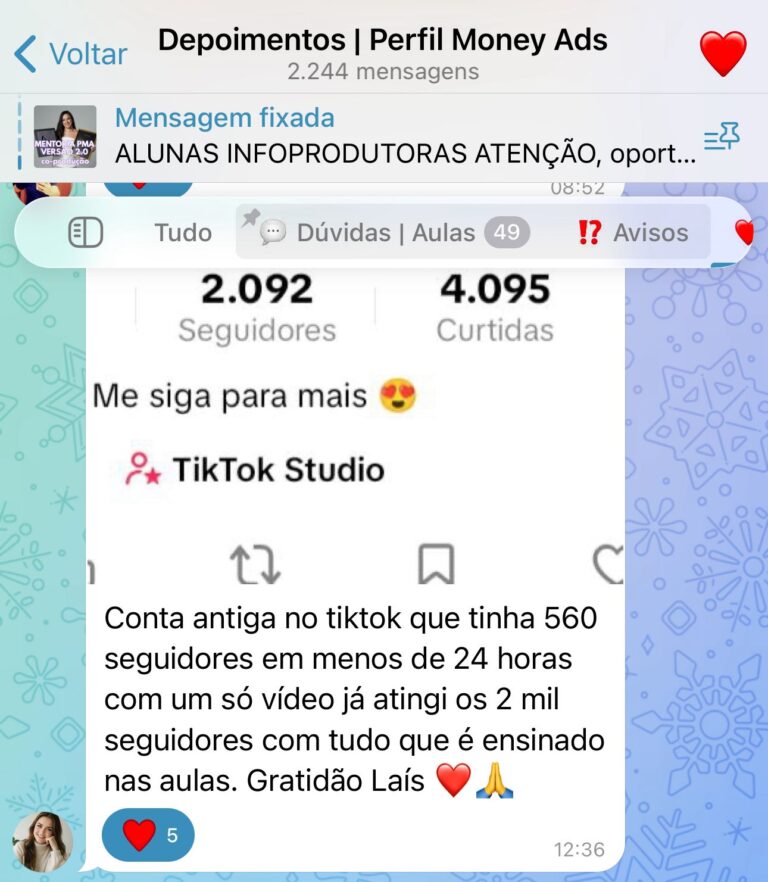768x882 pixels.
Task: Switch to the Avisos topic
Action: (x=634, y=233)
